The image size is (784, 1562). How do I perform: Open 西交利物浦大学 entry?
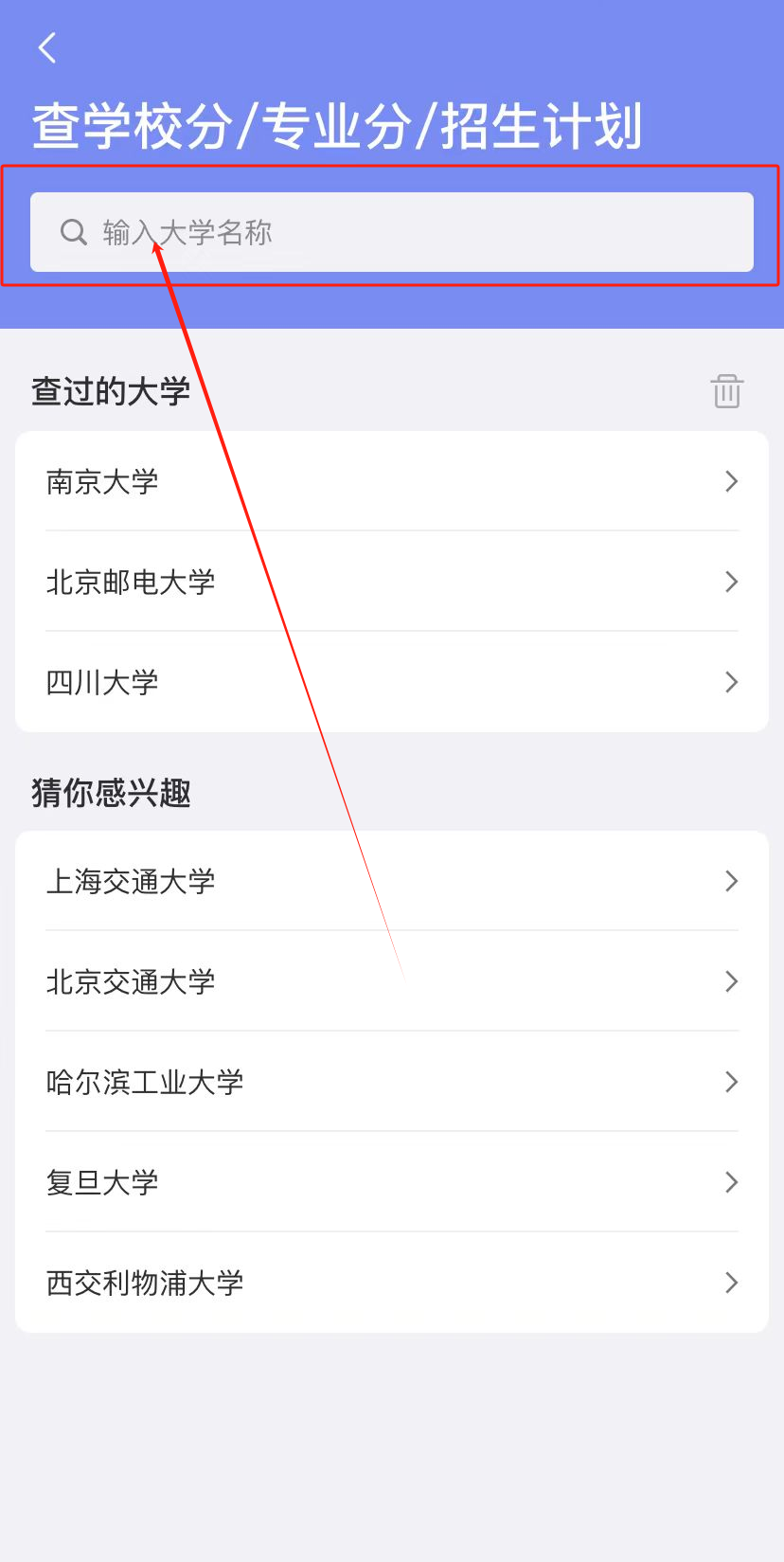392,1283
